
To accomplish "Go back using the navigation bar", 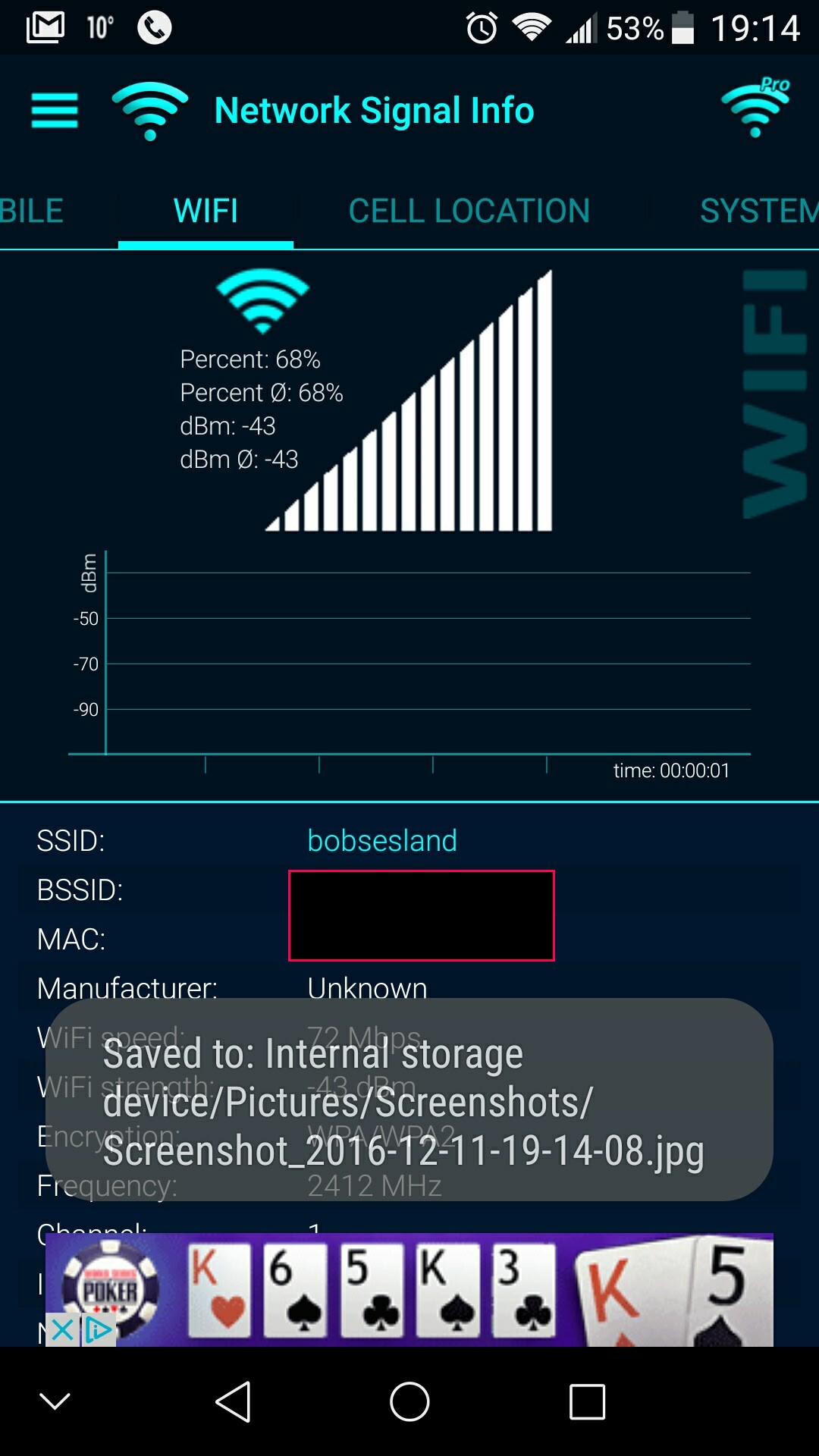I will tap(233, 1401).
